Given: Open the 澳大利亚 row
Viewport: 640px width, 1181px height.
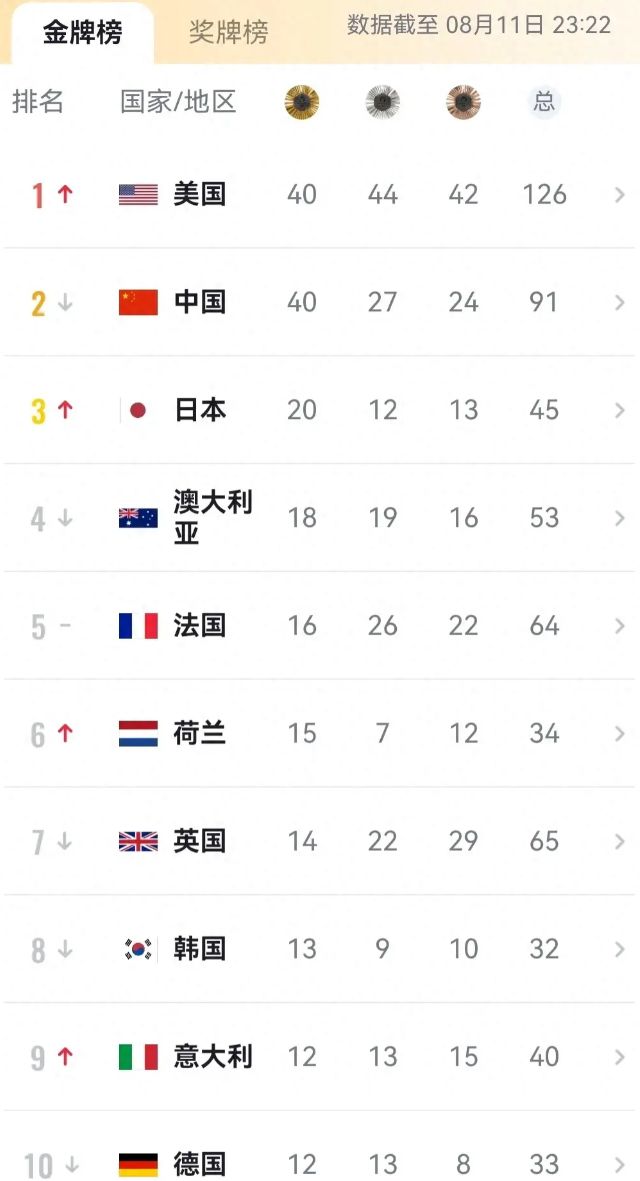Looking at the screenshot, I should 320,518.
